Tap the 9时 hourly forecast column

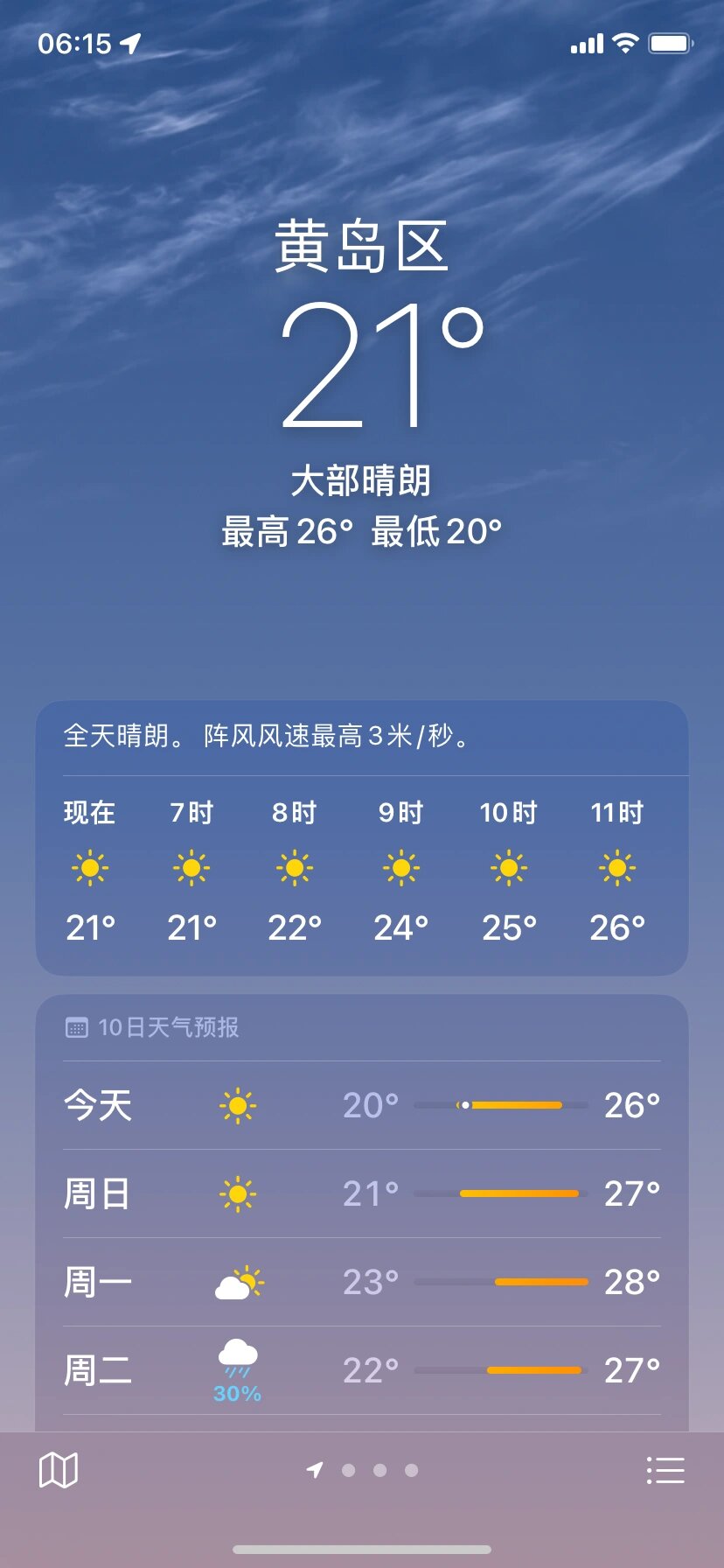click(x=400, y=867)
